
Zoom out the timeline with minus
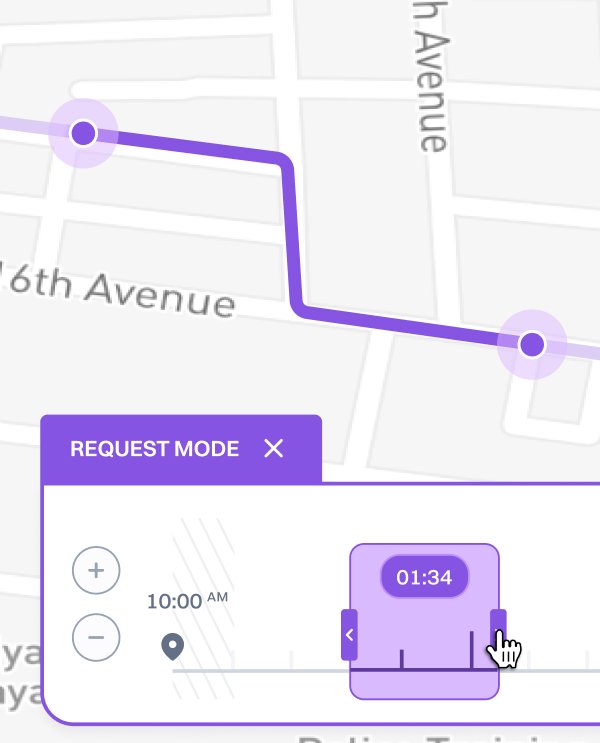coord(96,636)
